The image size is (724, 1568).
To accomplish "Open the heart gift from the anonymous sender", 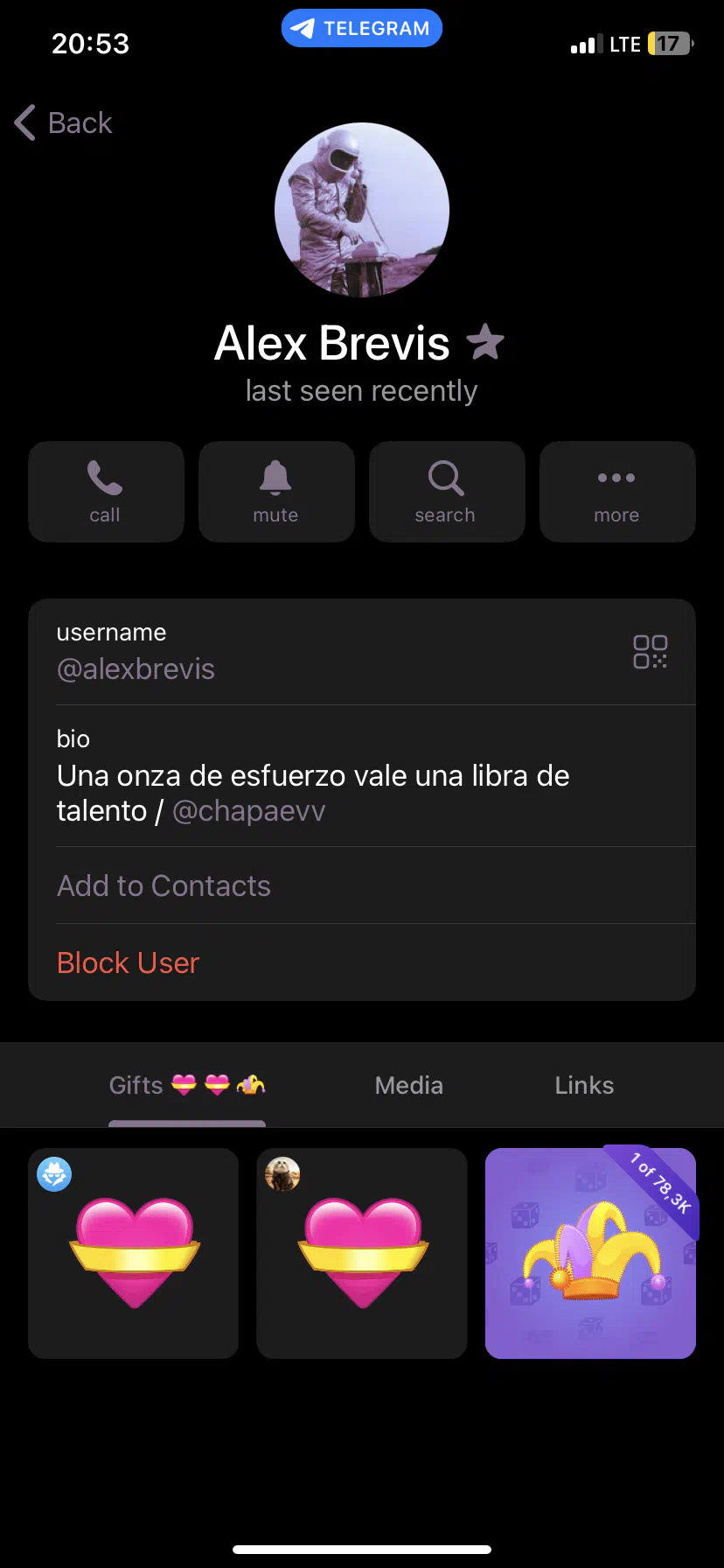I will tap(133, 1253).
